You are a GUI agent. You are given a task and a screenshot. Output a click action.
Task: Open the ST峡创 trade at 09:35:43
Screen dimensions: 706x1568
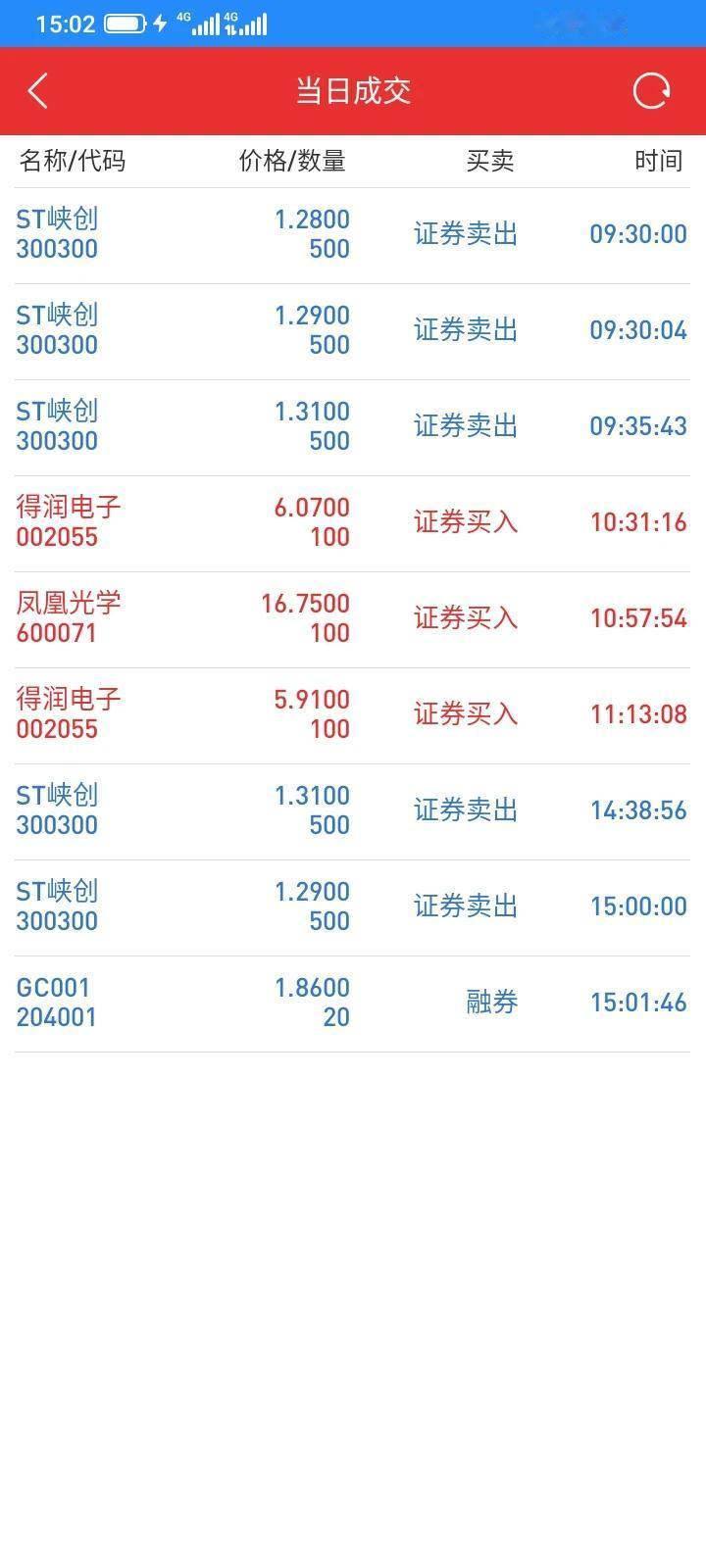point(353,427)
